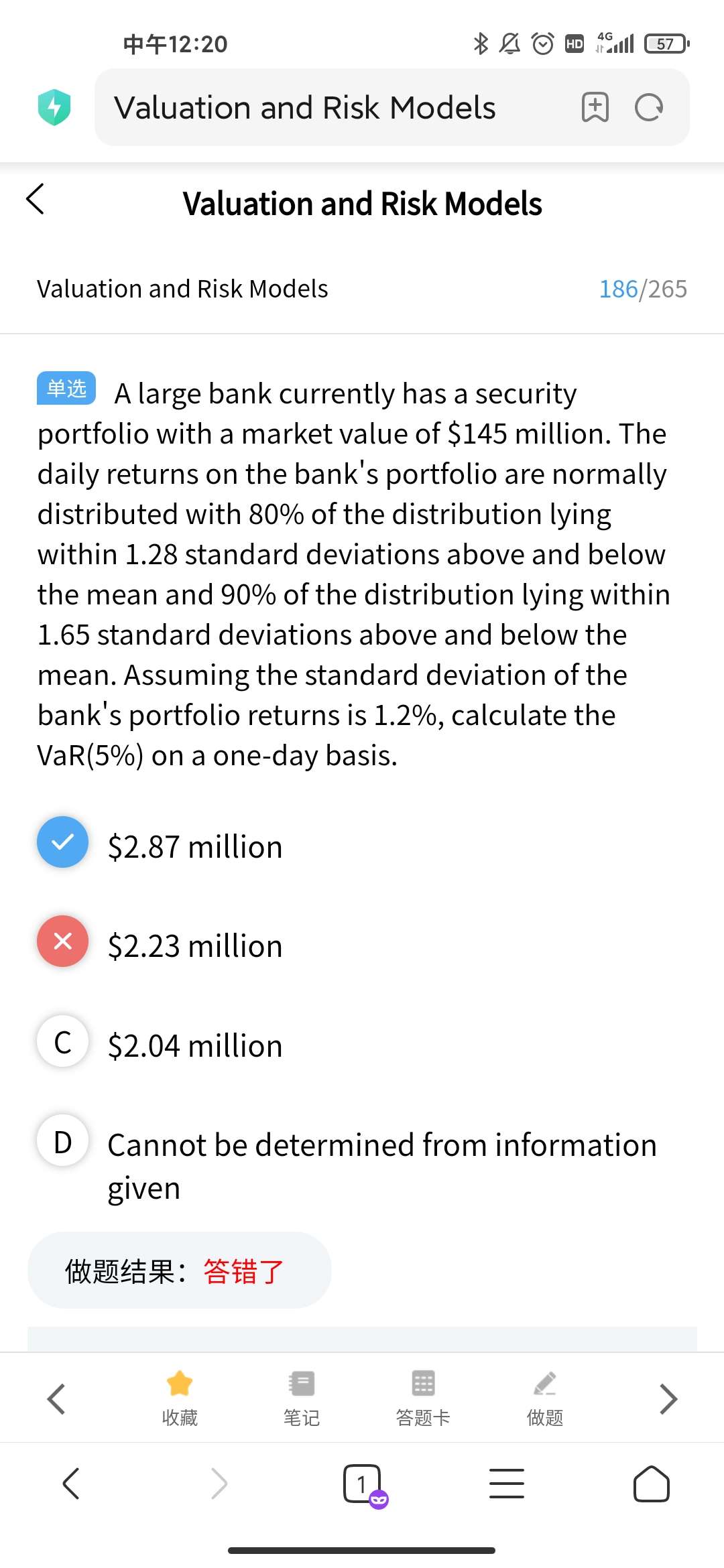Image resolution: width=724 pixels, height=1568 pixels.
Task: Go to the previous question
Action: (56, 1398)
